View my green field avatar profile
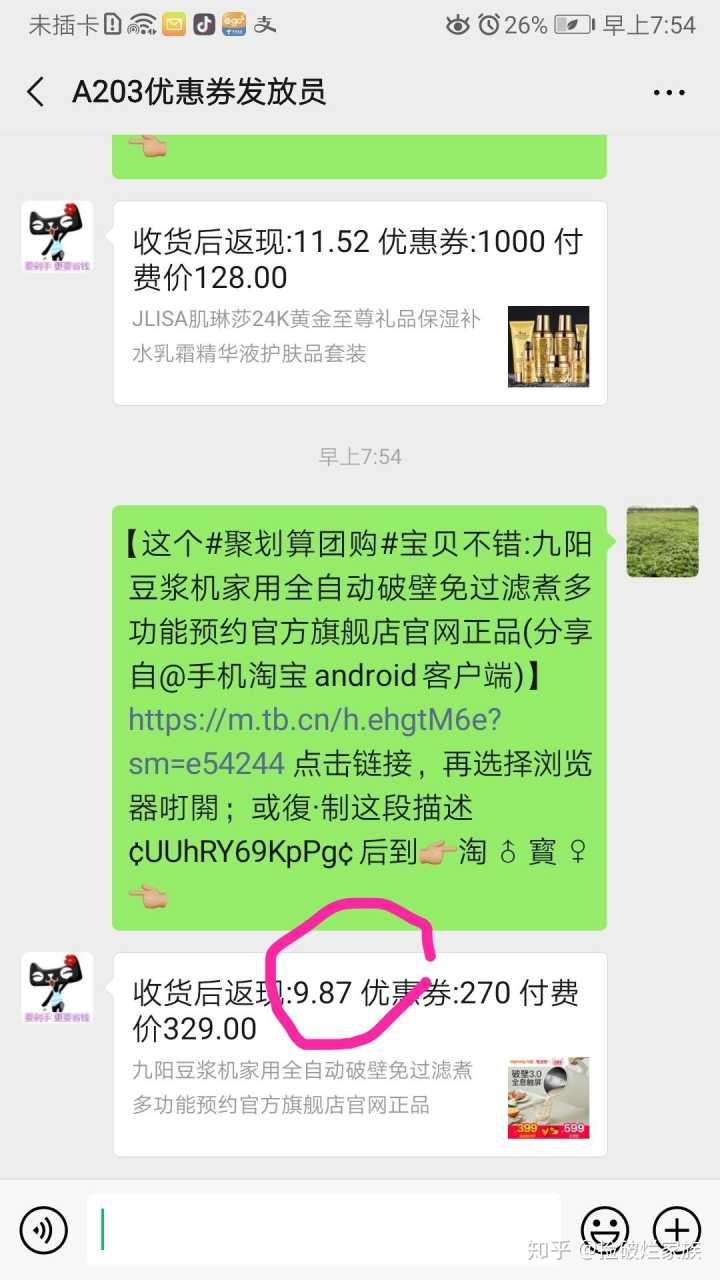 click(662, 541)
